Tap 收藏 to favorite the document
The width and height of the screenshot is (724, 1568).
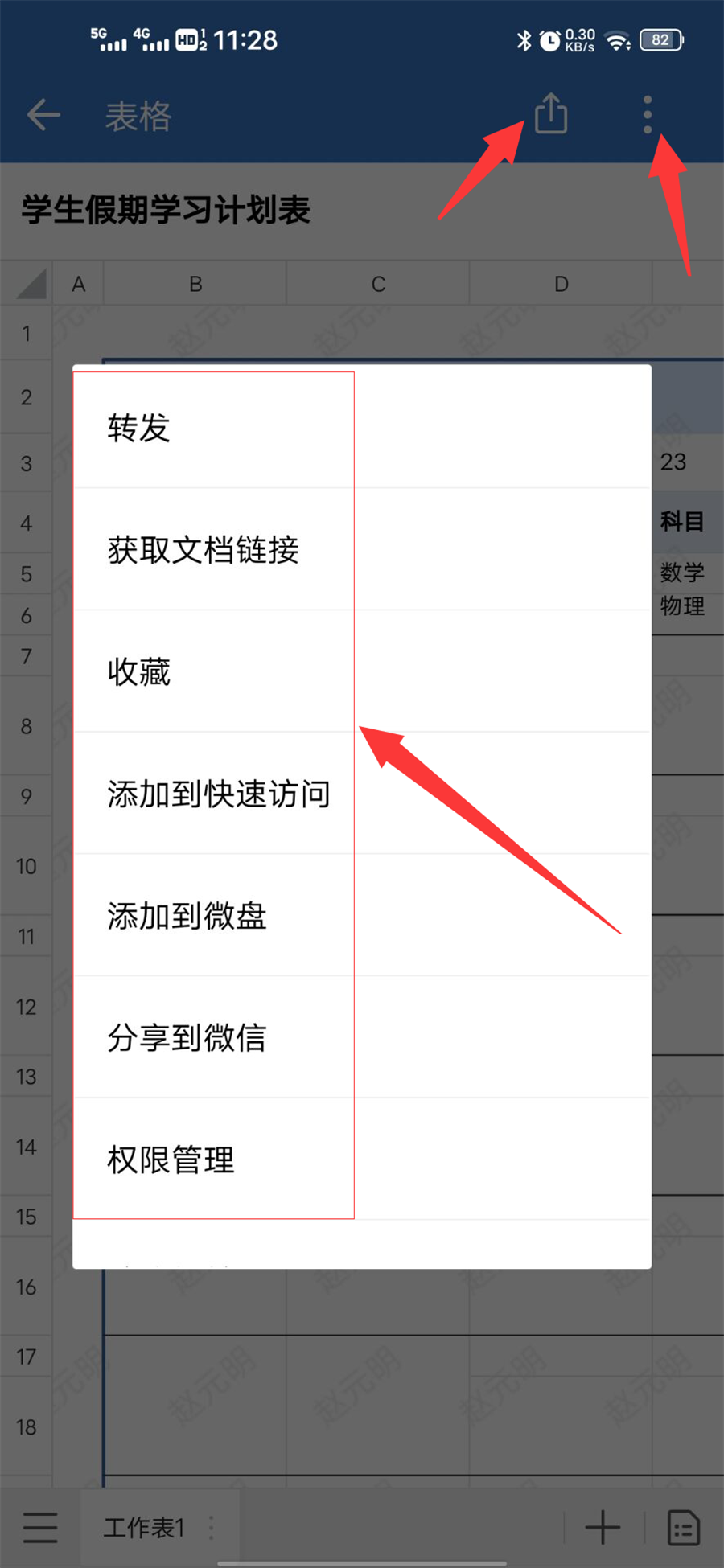pos(138,672)
